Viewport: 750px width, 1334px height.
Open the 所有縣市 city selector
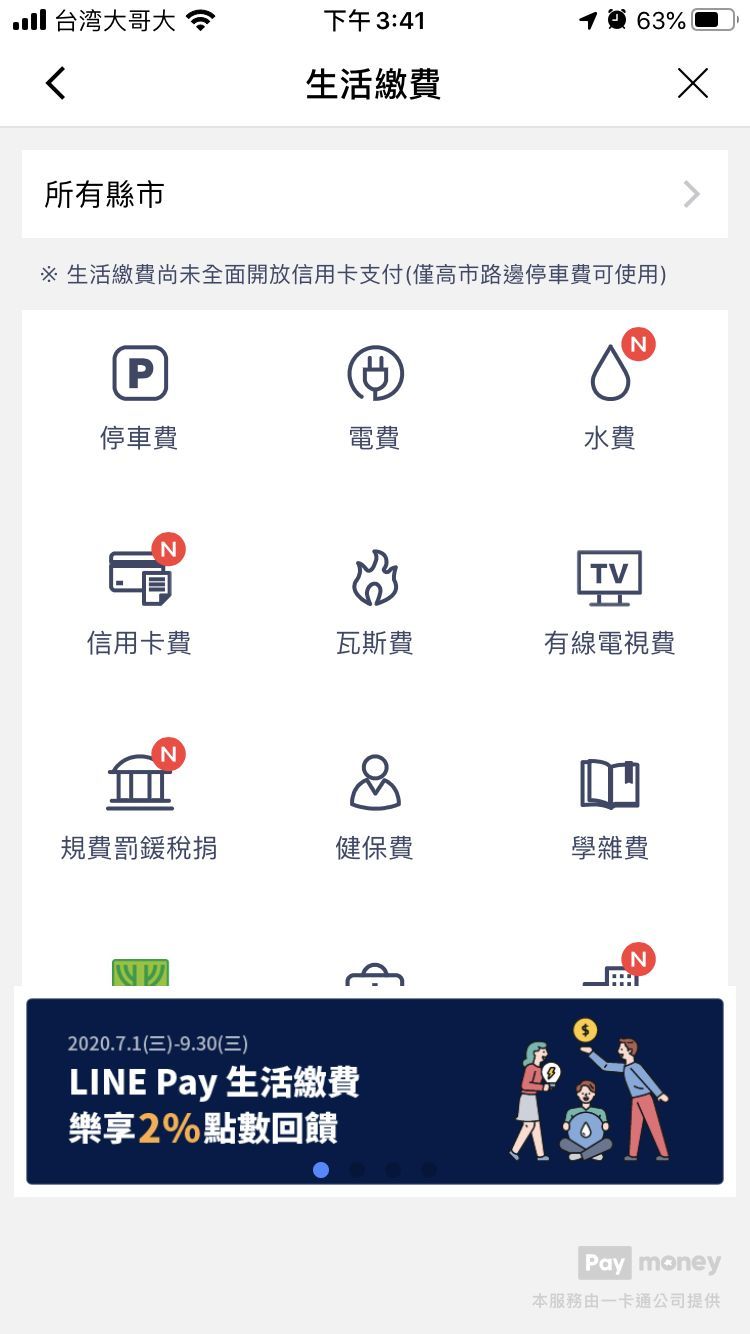375,194
